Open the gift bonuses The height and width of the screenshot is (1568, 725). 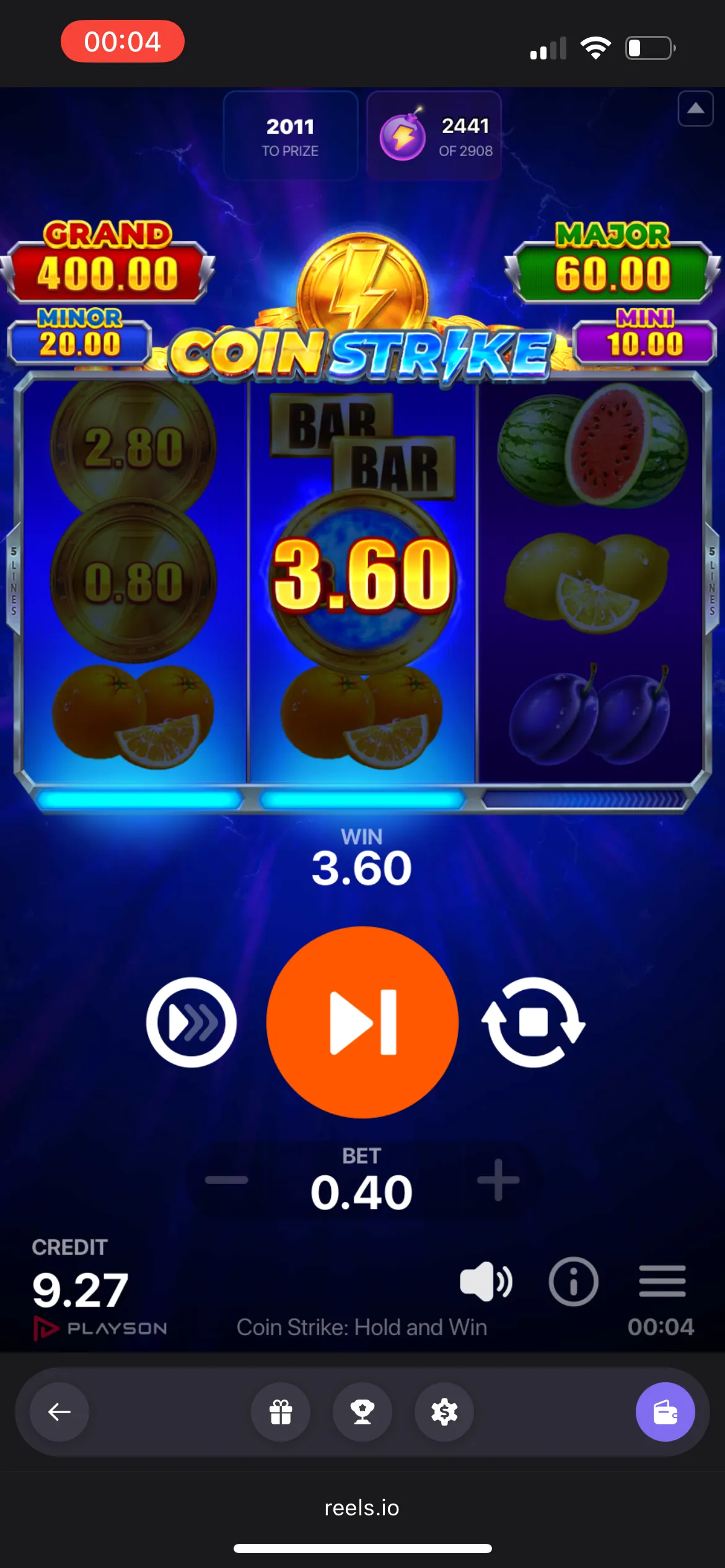[x=281, y=1412]
